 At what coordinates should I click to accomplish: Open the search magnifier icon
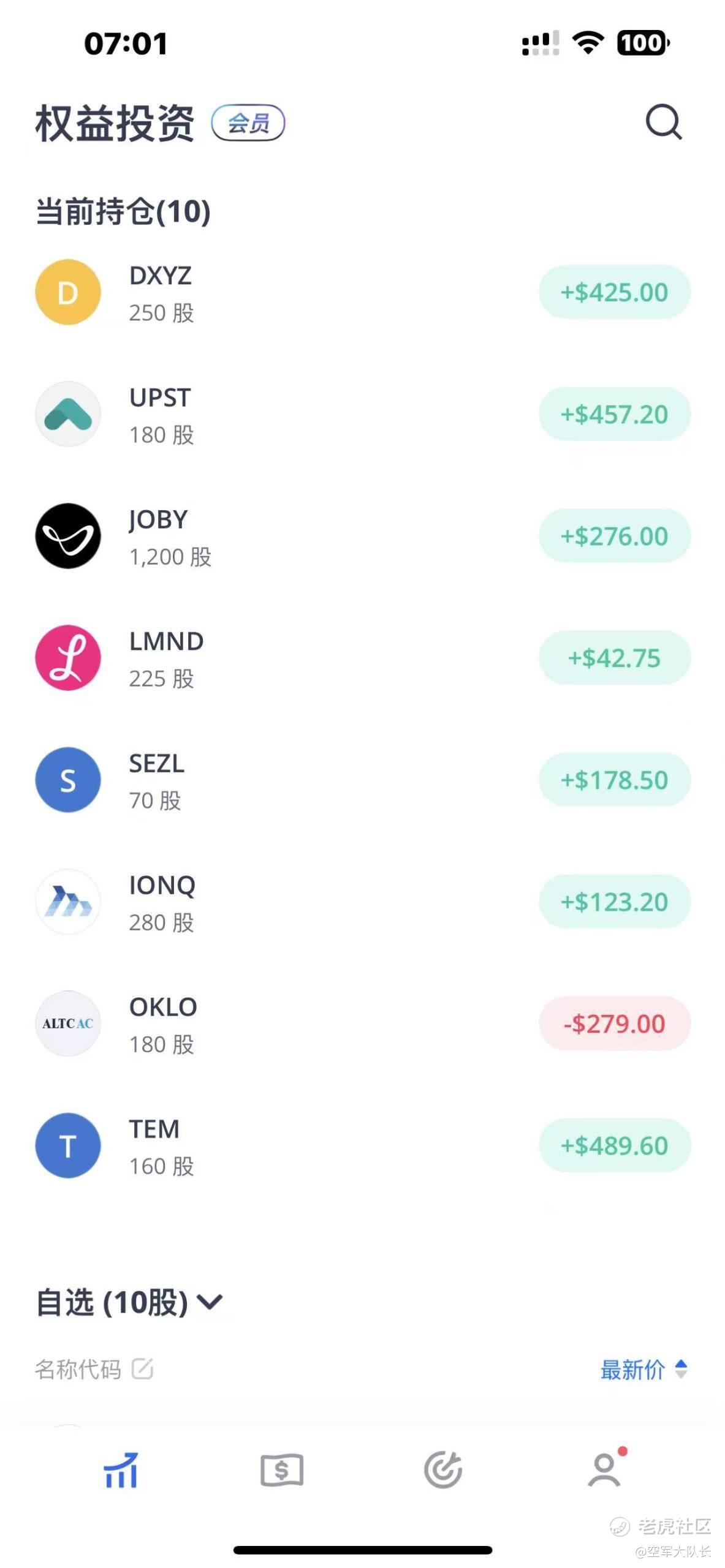pyautogui.click(x=664, y=122)
